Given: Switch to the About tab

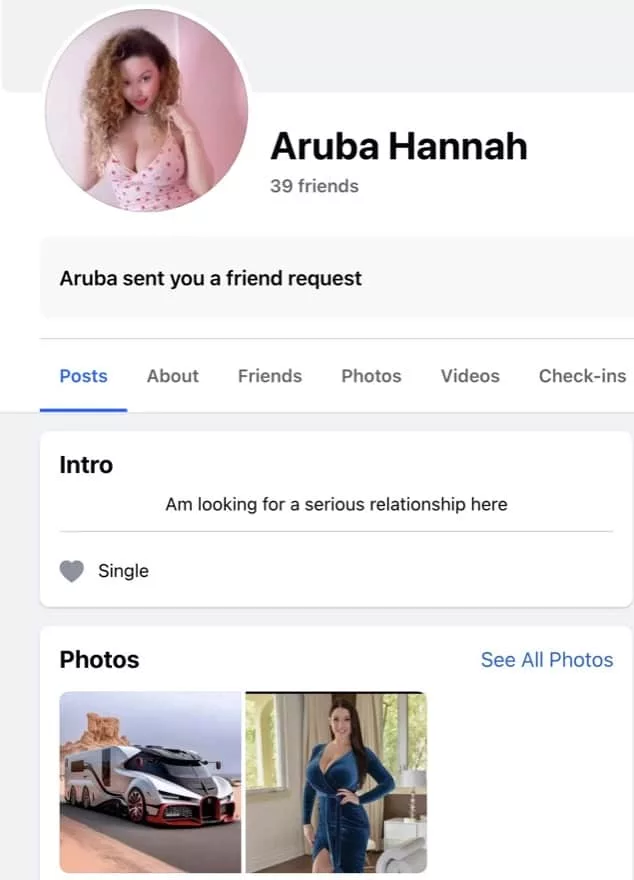Looking at the screenshot, I should click(172, 376).
